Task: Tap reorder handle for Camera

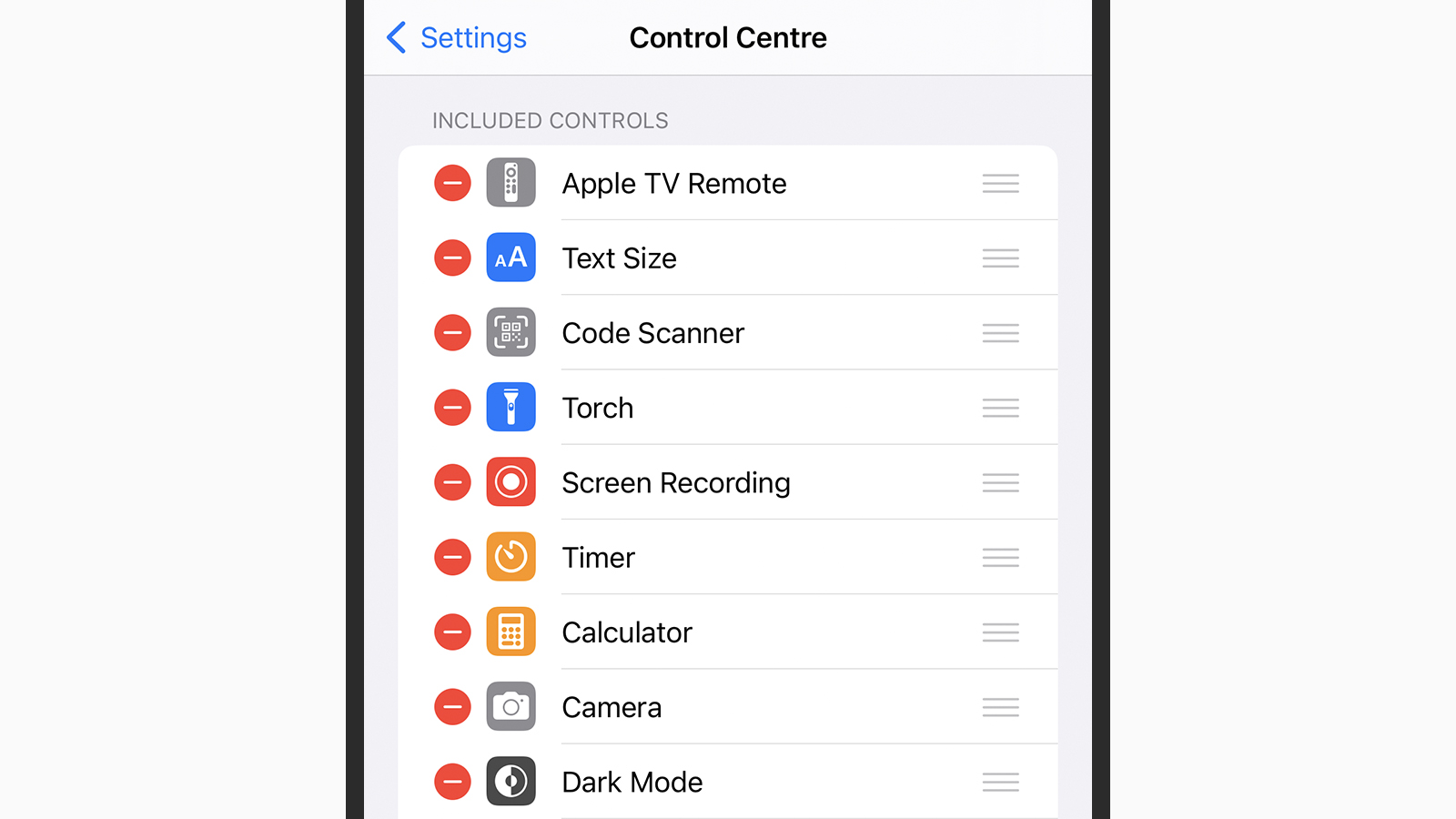Action: point(1000,707)
